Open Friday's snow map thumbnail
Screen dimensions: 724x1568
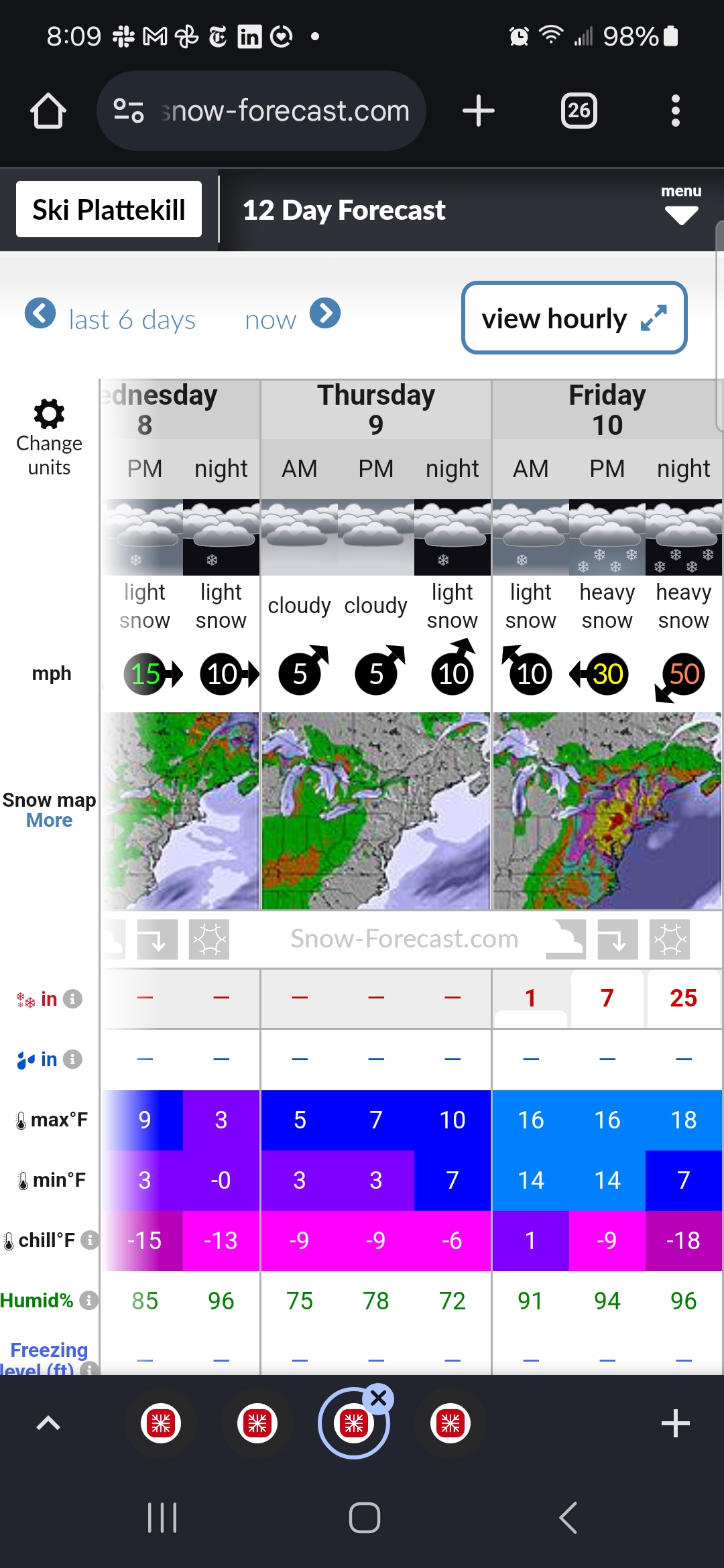click(x=607, y=811)
